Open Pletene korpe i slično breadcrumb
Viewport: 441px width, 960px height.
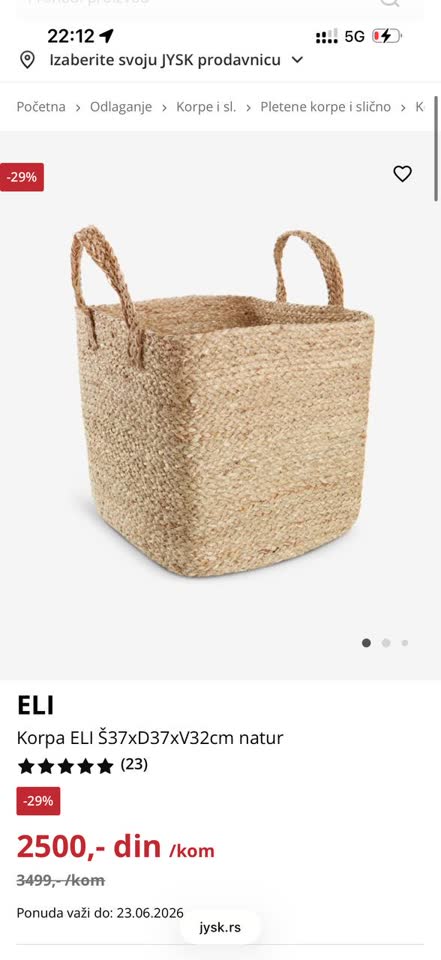coord(325,107)
